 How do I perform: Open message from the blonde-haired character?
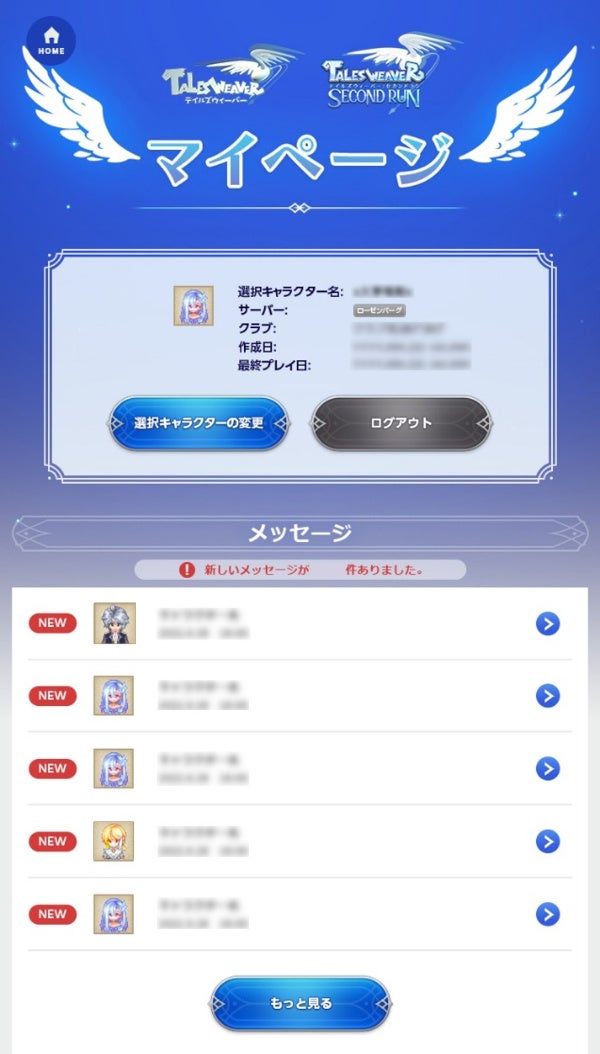tap(547, 841)
